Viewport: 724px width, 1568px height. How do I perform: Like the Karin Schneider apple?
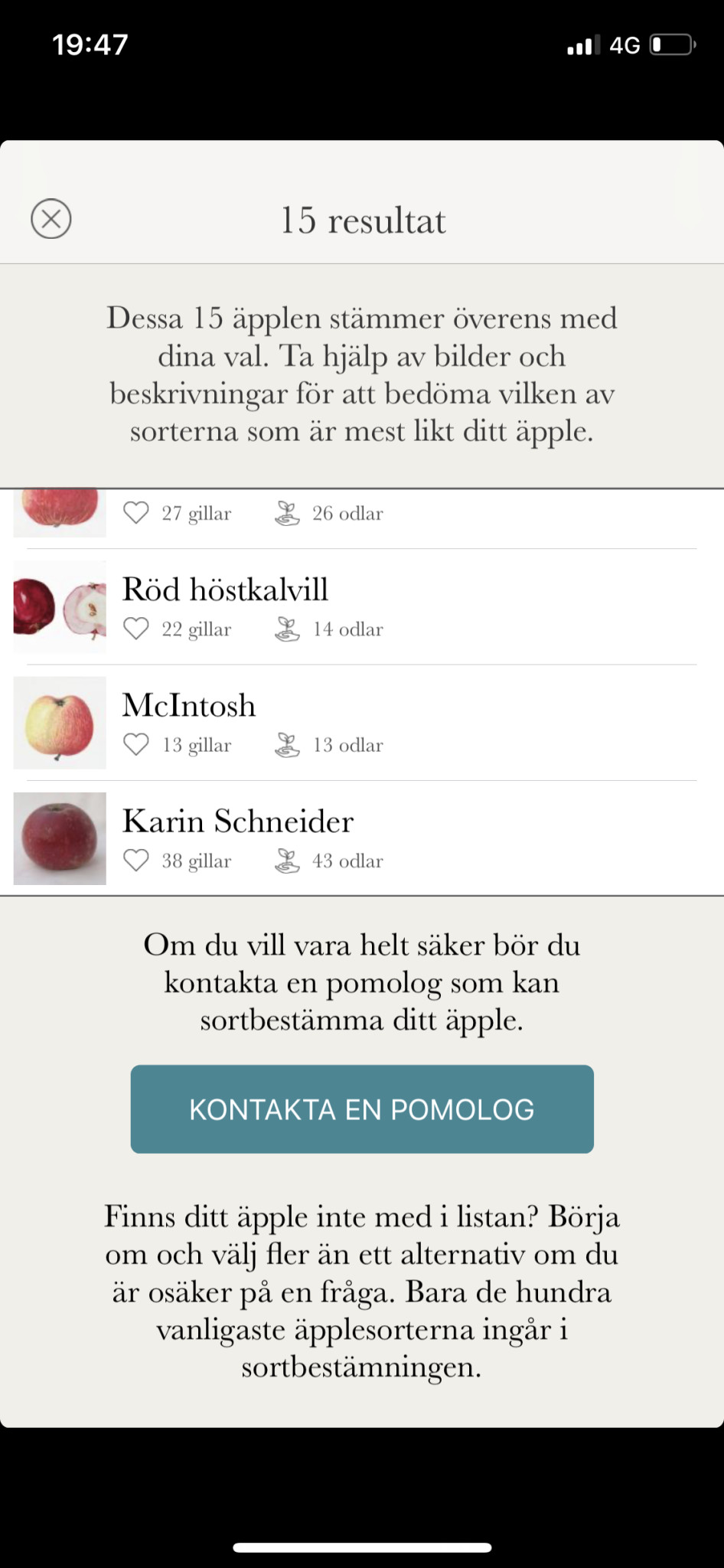136,861
